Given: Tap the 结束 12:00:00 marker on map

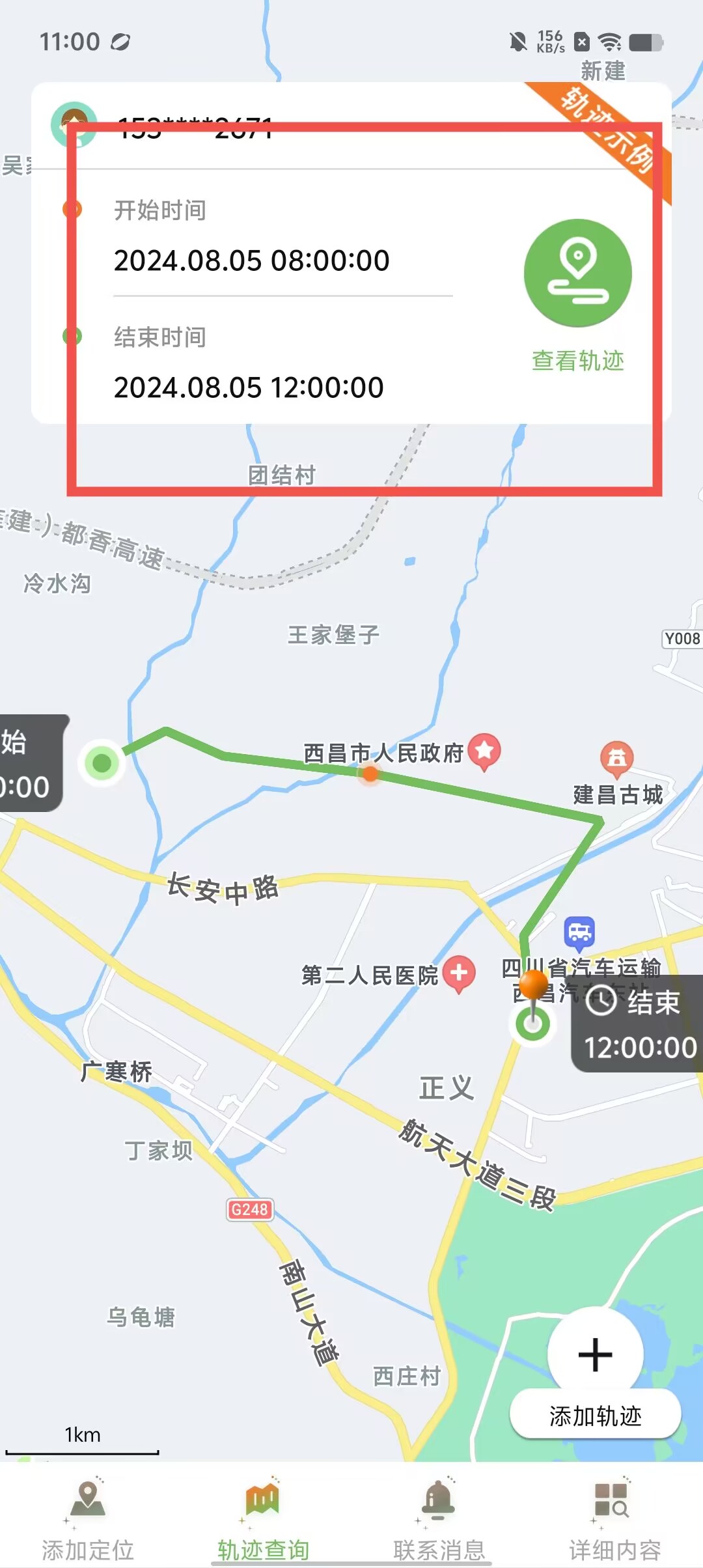Looking at the screenshot, I should click(638, 1024).
